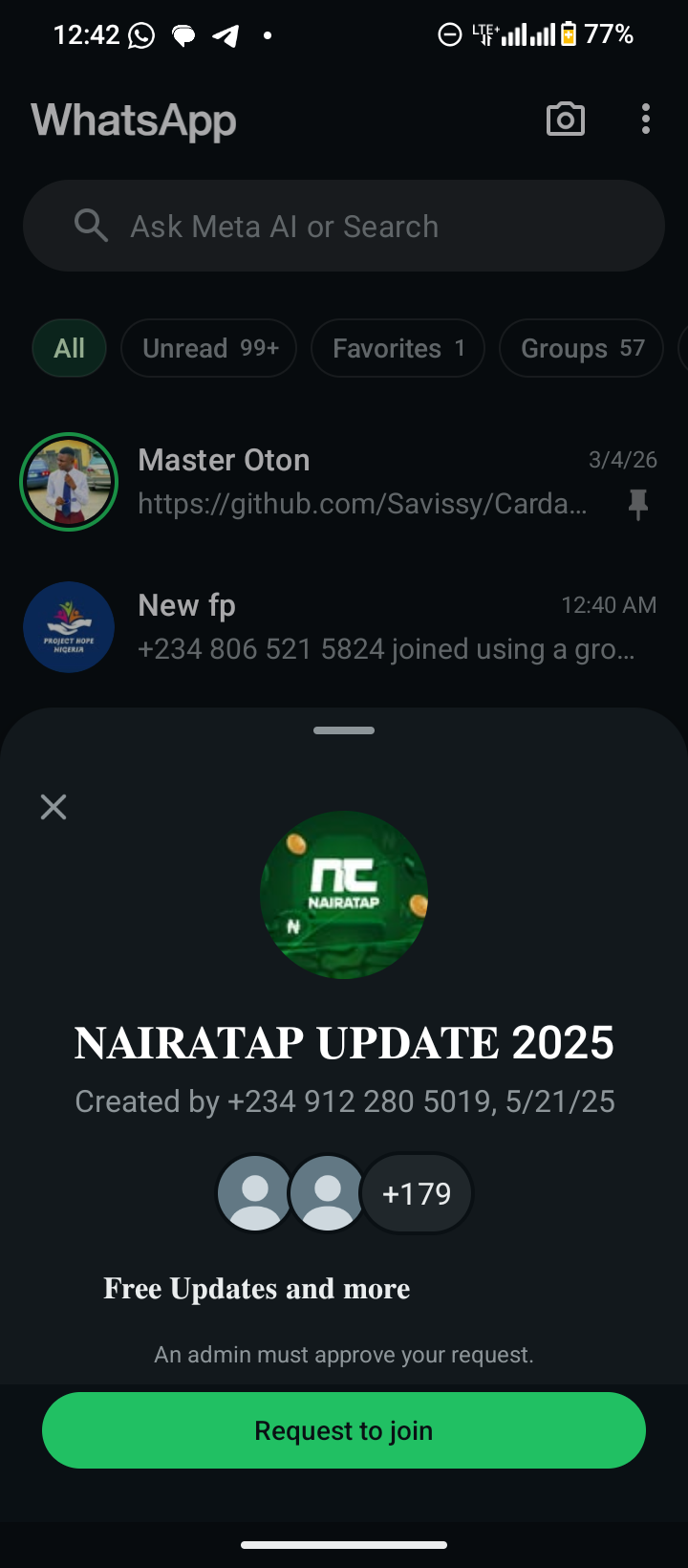Open the overflow menu
The width and height of the screenshot is (688, 1568).
coord(646,120)
